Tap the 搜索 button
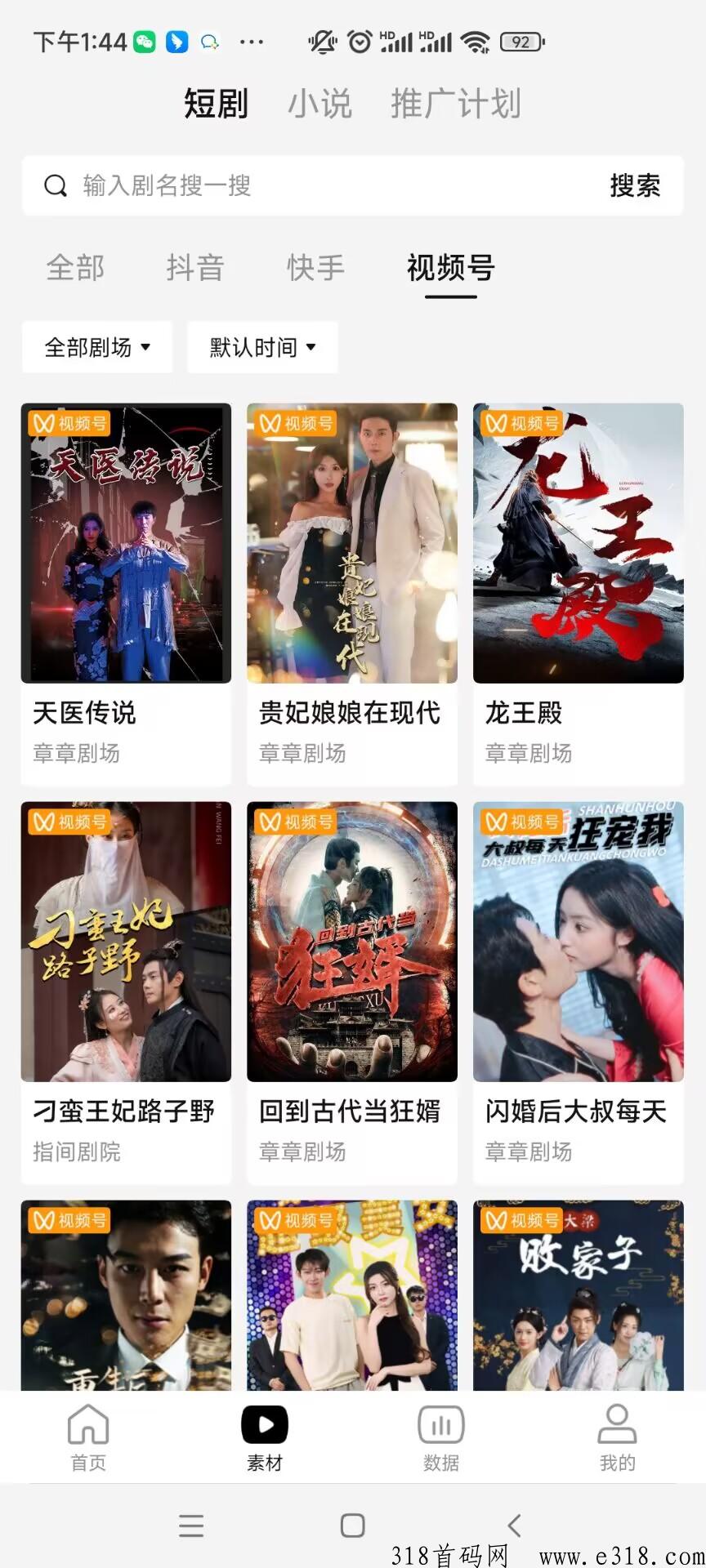This screenshot has height=1568, width=706. (635, 186)
